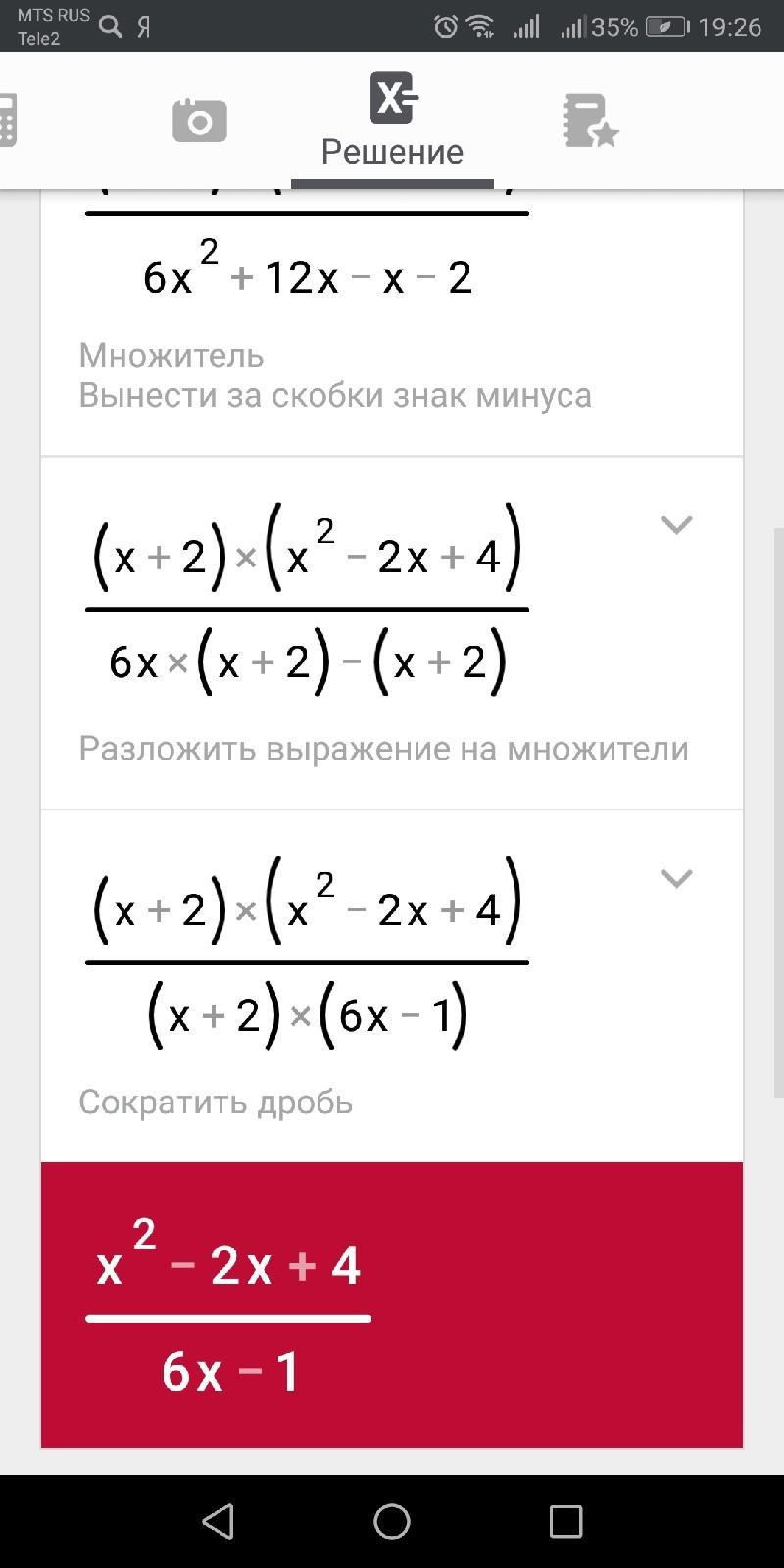Open the starred notebook tab
Image resolution: width=784 pixels, height=1568 pixels.
[591, 121]
